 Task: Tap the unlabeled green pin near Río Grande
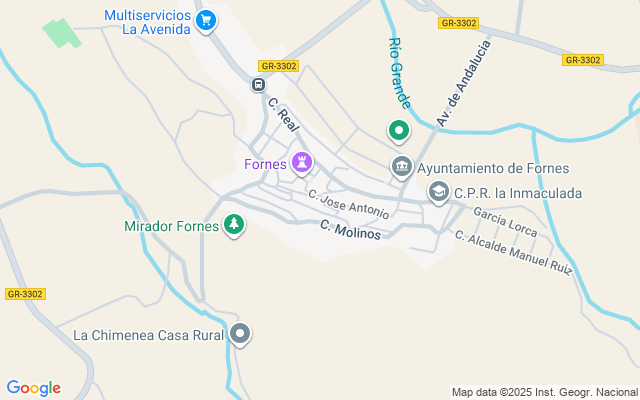(x=399, y=130)
